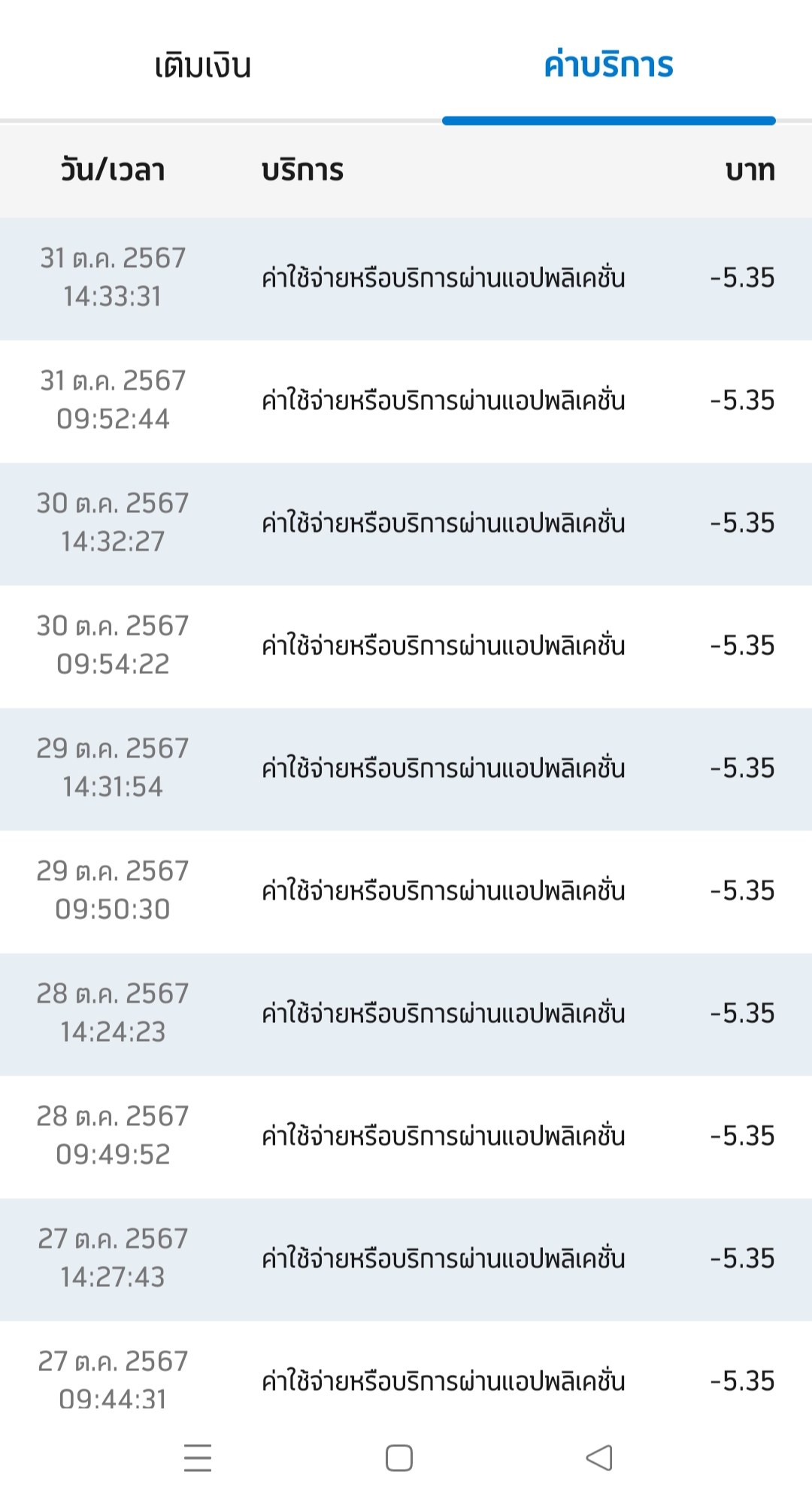Open the recent apps menu
Viewport: 812px width, 1508px height.
(198, 1458)
